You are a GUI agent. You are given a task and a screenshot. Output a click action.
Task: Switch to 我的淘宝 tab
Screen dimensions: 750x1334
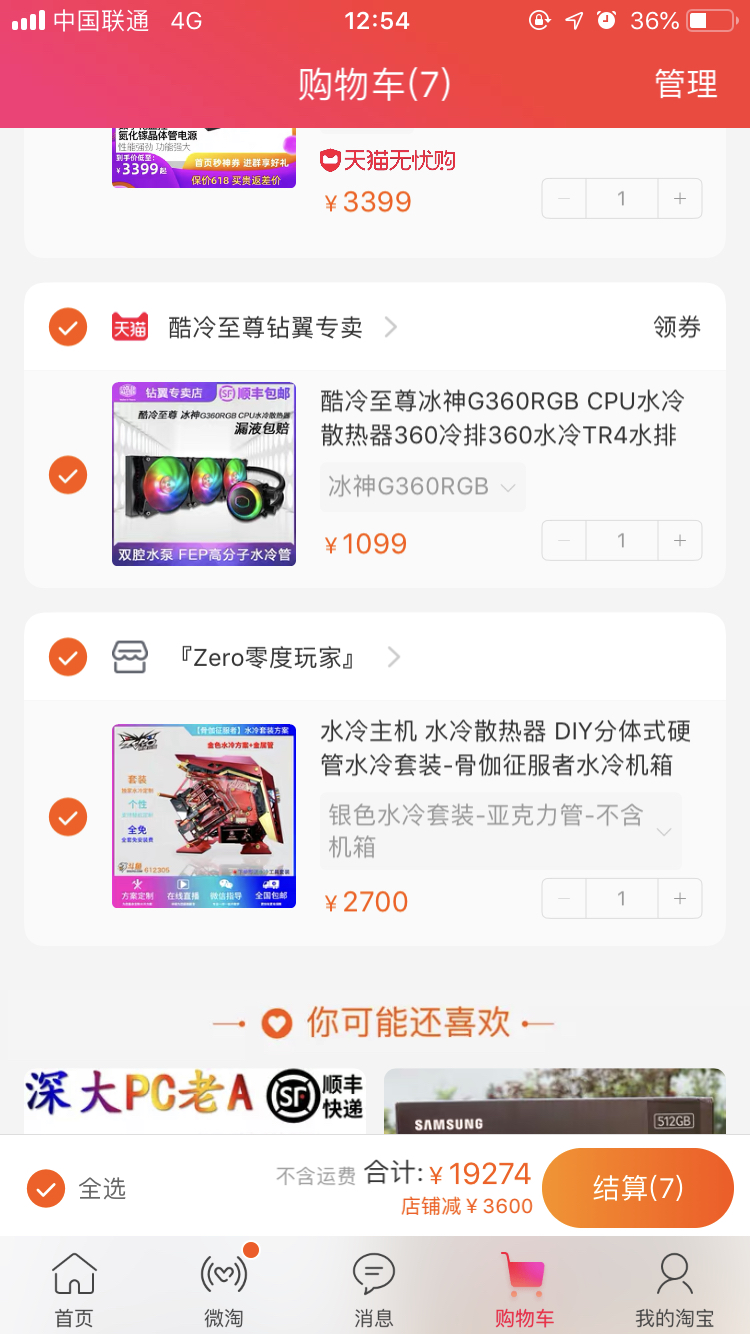tap(674, 1289)
